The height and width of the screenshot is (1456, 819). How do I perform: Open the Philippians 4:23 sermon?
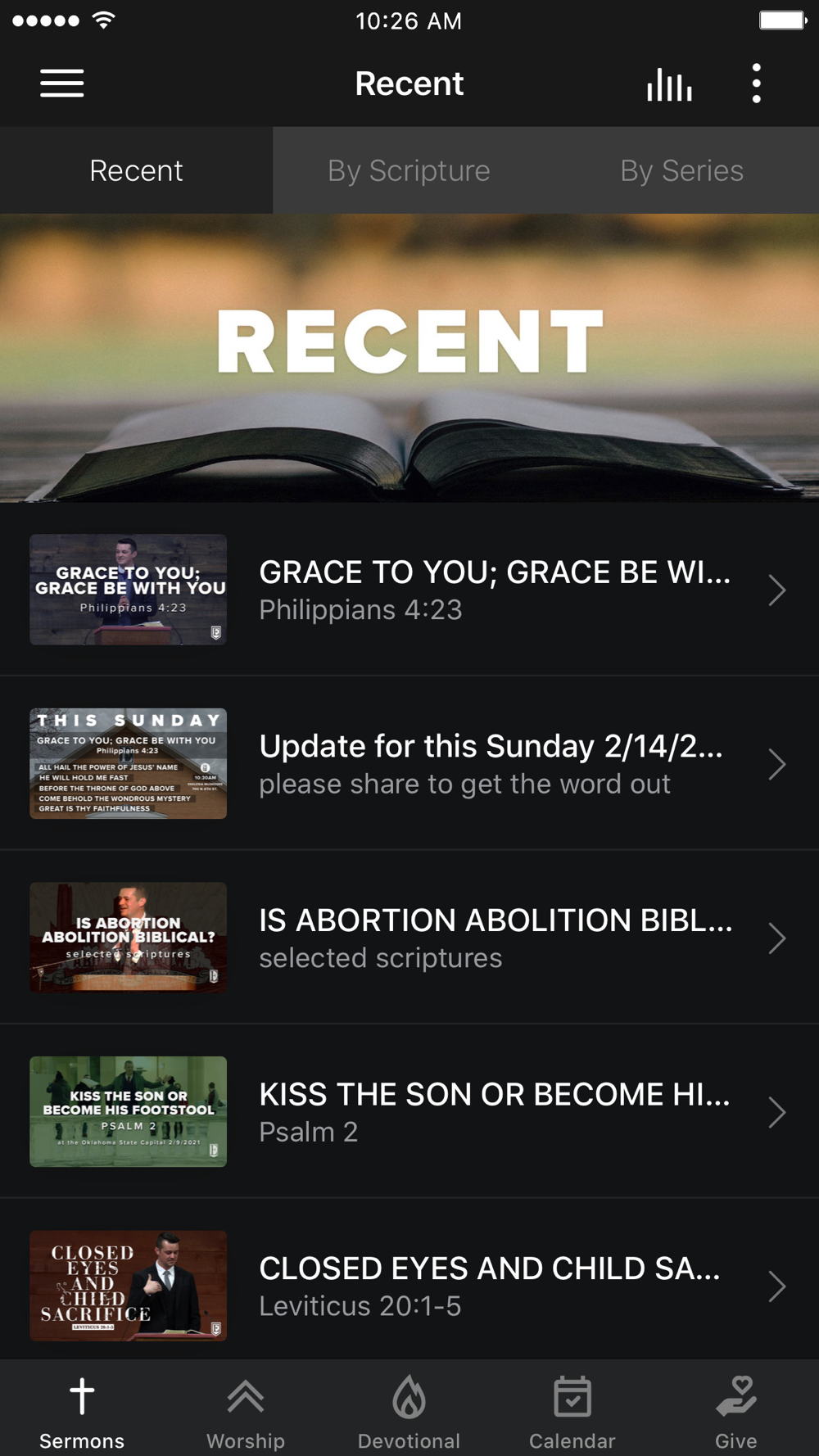point(409,590)
